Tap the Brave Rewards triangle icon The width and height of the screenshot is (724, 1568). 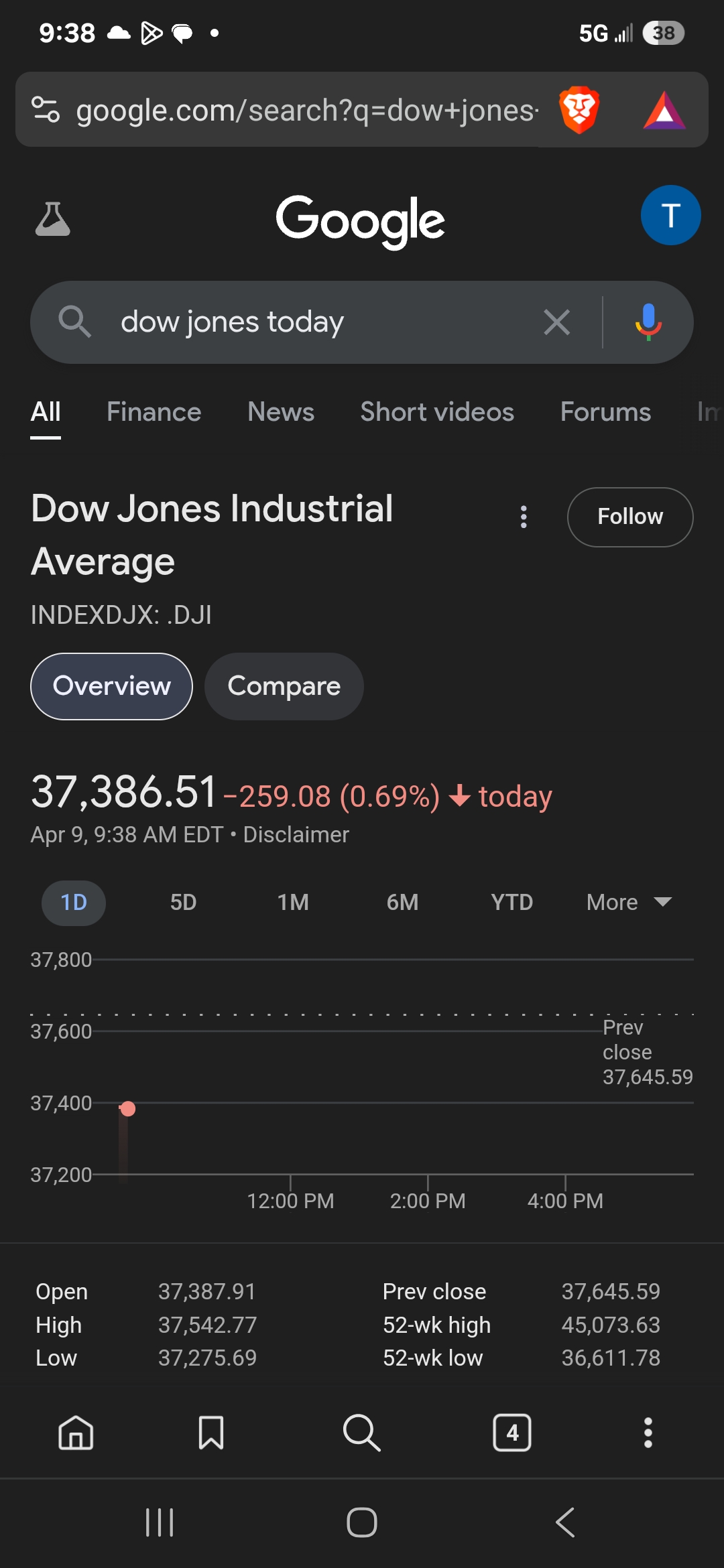tap(664, 110)
